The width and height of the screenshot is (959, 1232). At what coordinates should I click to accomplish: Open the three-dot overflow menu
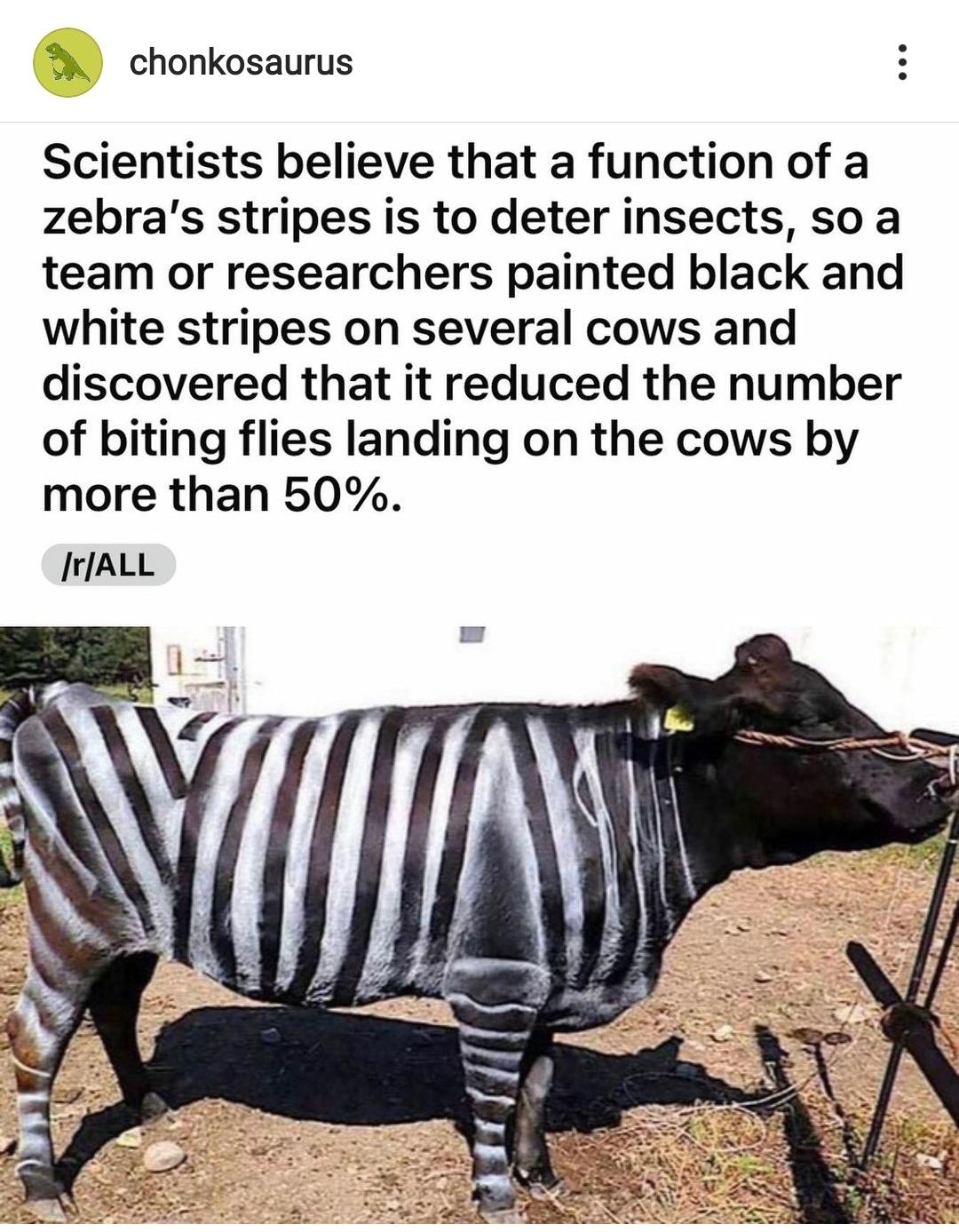pyautogui.click(x=902, y=62)
